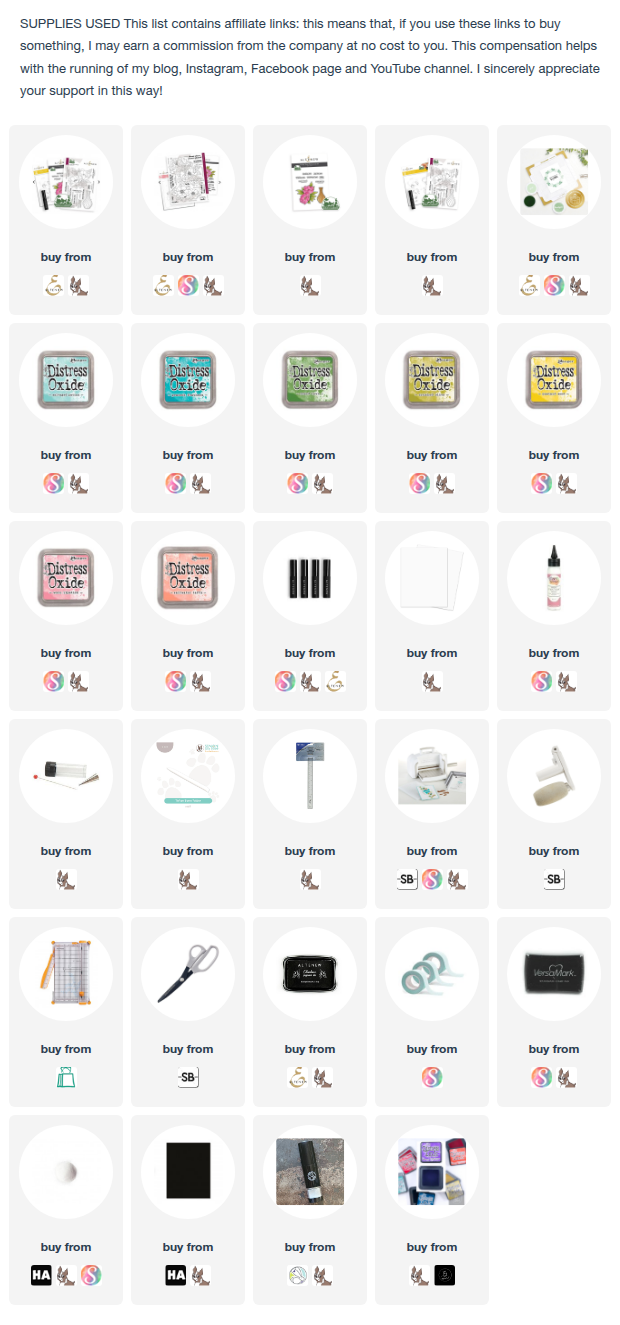Buy scissors from the SB store icon
Viewport: 620px width, 1325px height.
(187, 1078)
